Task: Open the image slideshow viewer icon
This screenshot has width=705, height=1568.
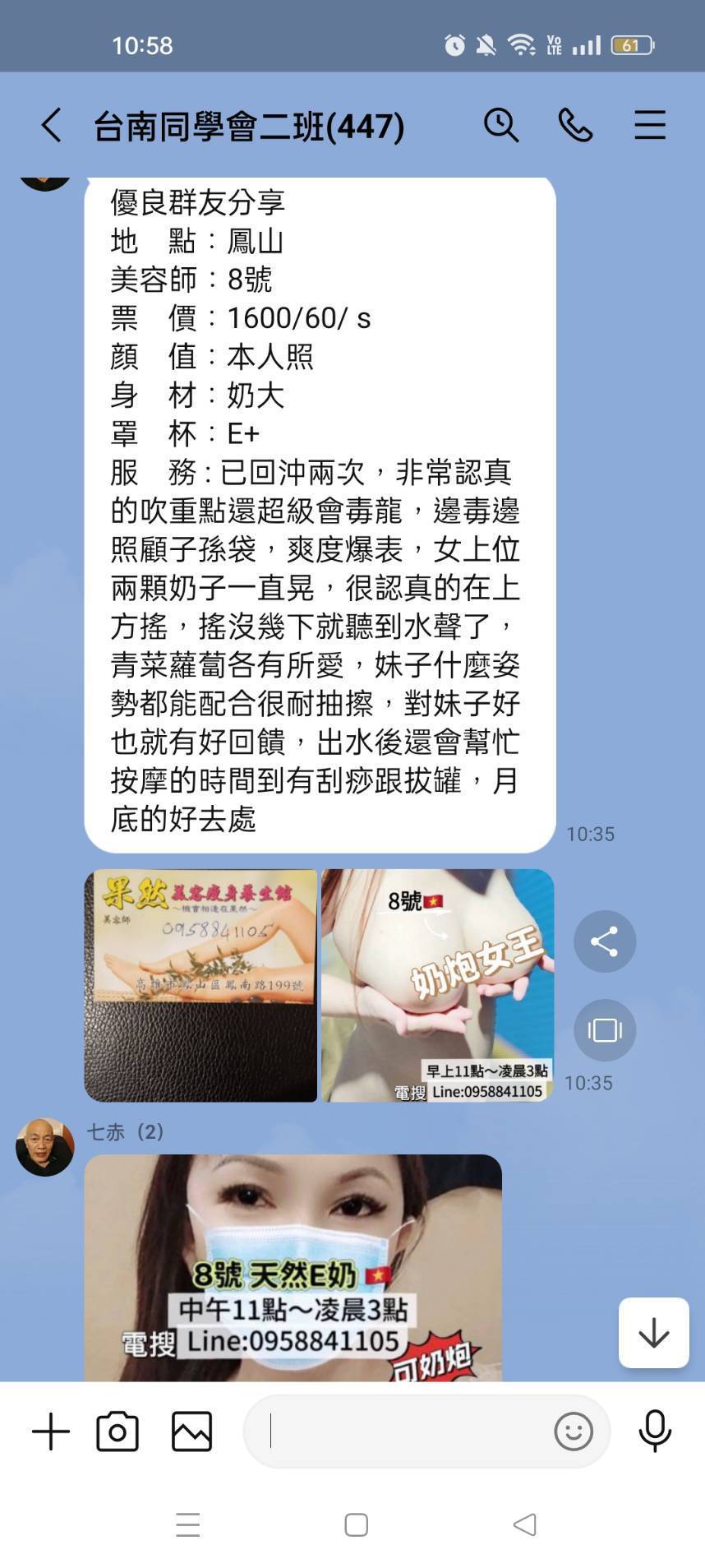Action: [x=605, y=1029]
